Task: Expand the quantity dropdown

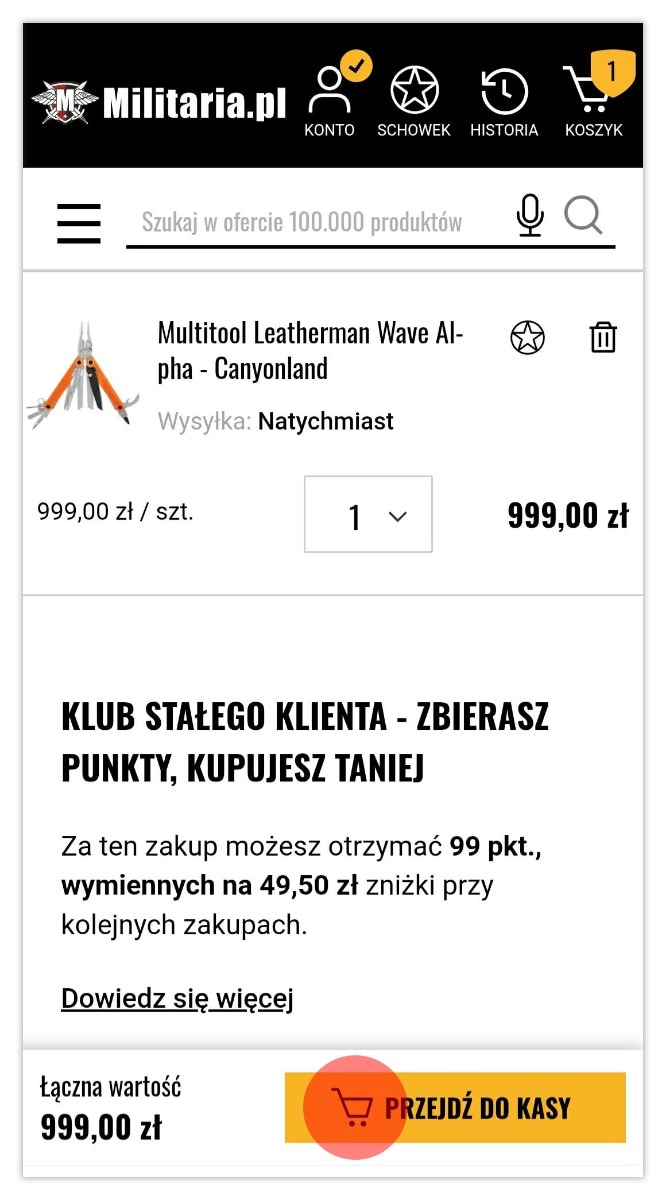Action: pyautogui.click(x=368, y=515)
